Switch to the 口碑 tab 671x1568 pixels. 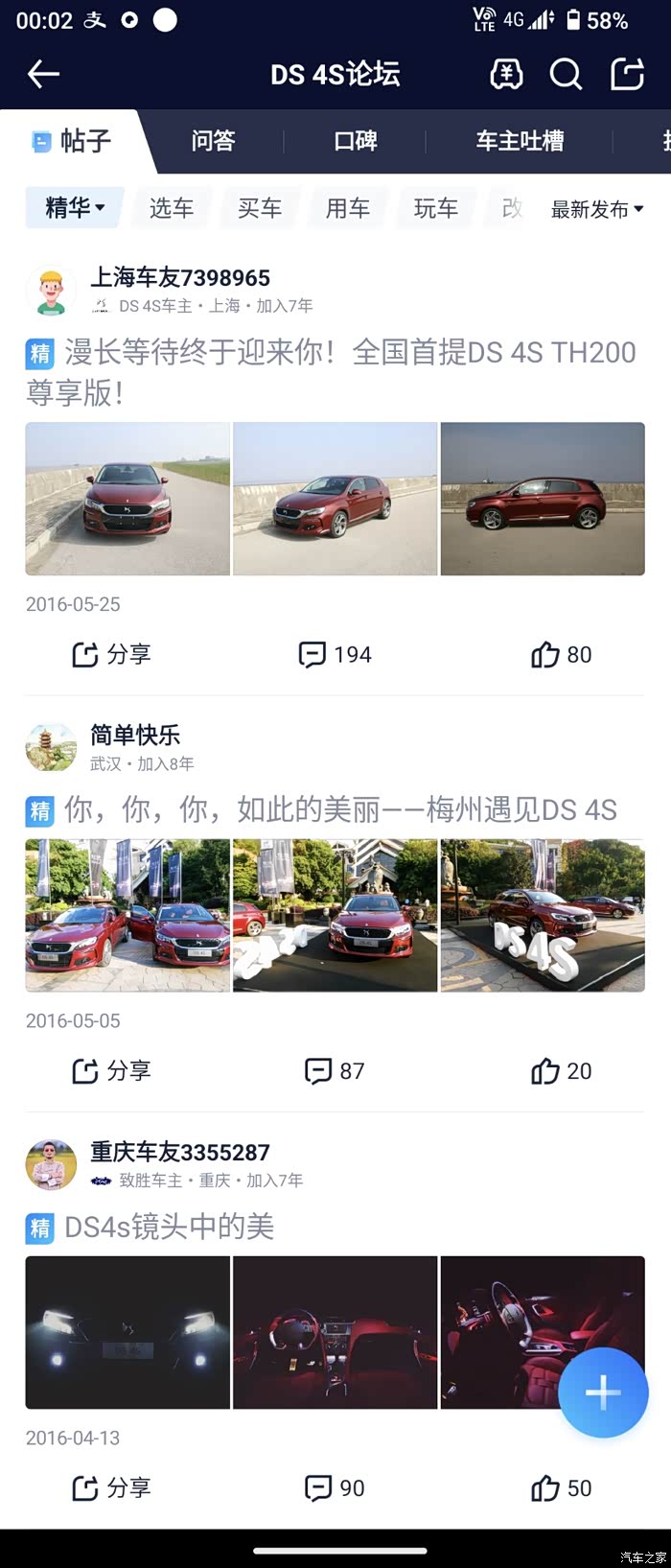[x=355, y=141]
